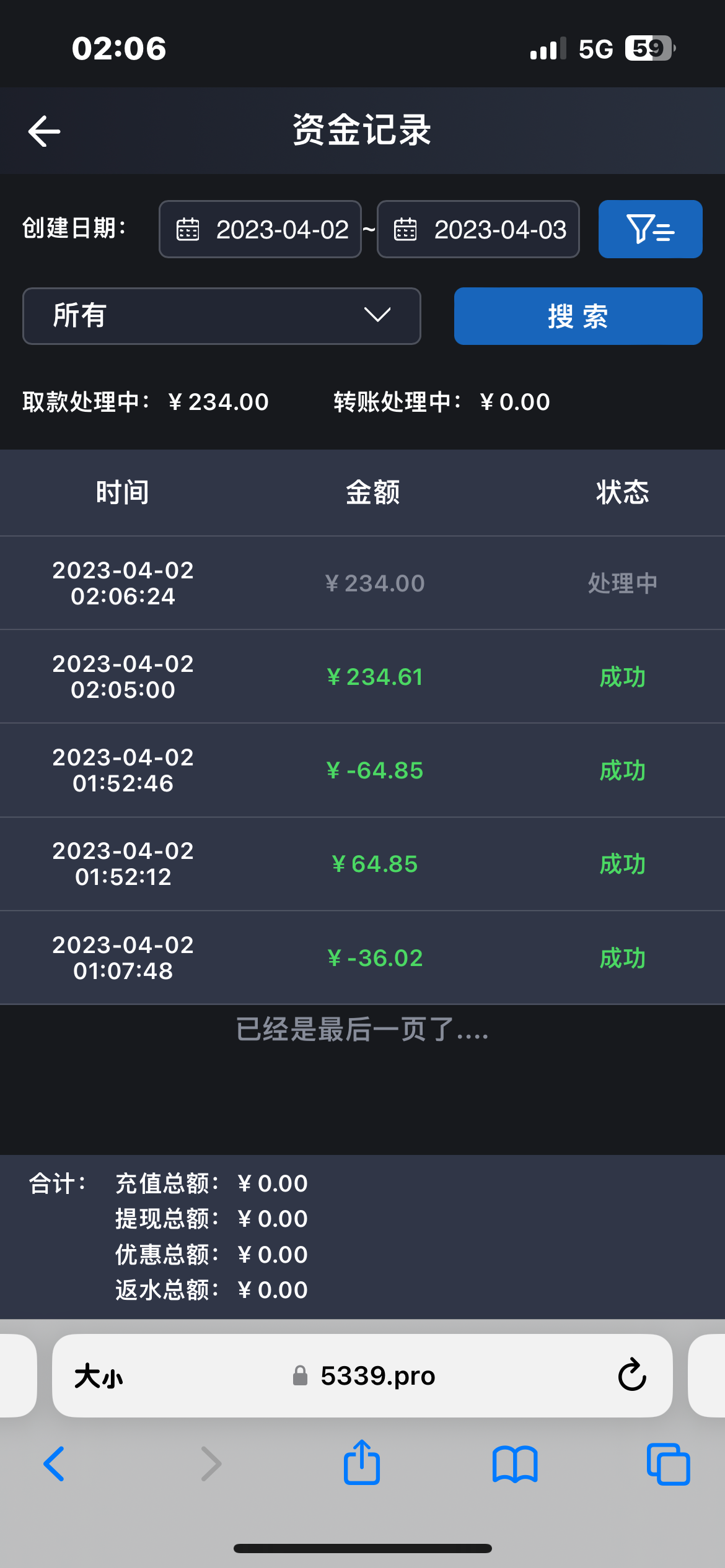Go back from the 资金记录 page

tap(44, 131)
